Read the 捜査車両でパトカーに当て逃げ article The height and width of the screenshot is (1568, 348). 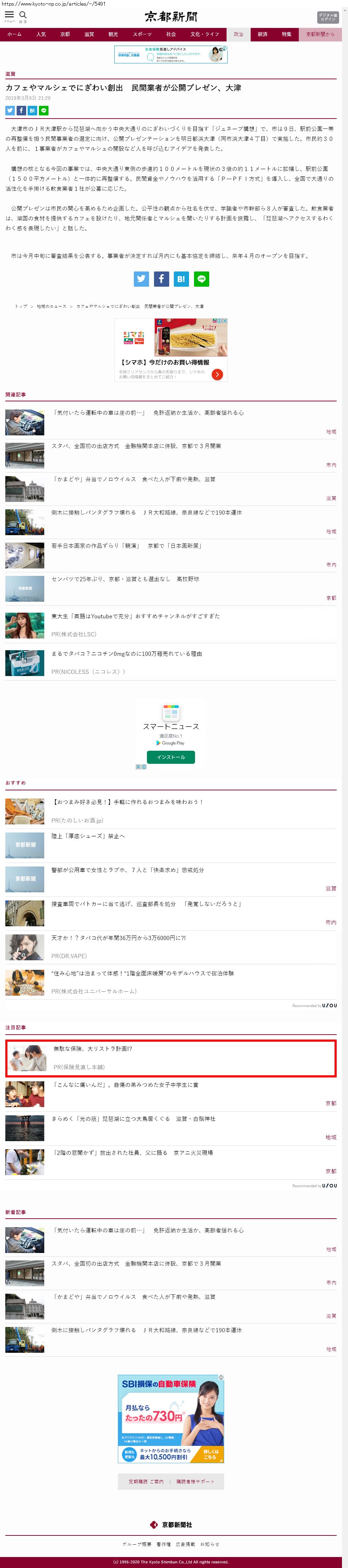pyautogui.click(x=146, y=904)
